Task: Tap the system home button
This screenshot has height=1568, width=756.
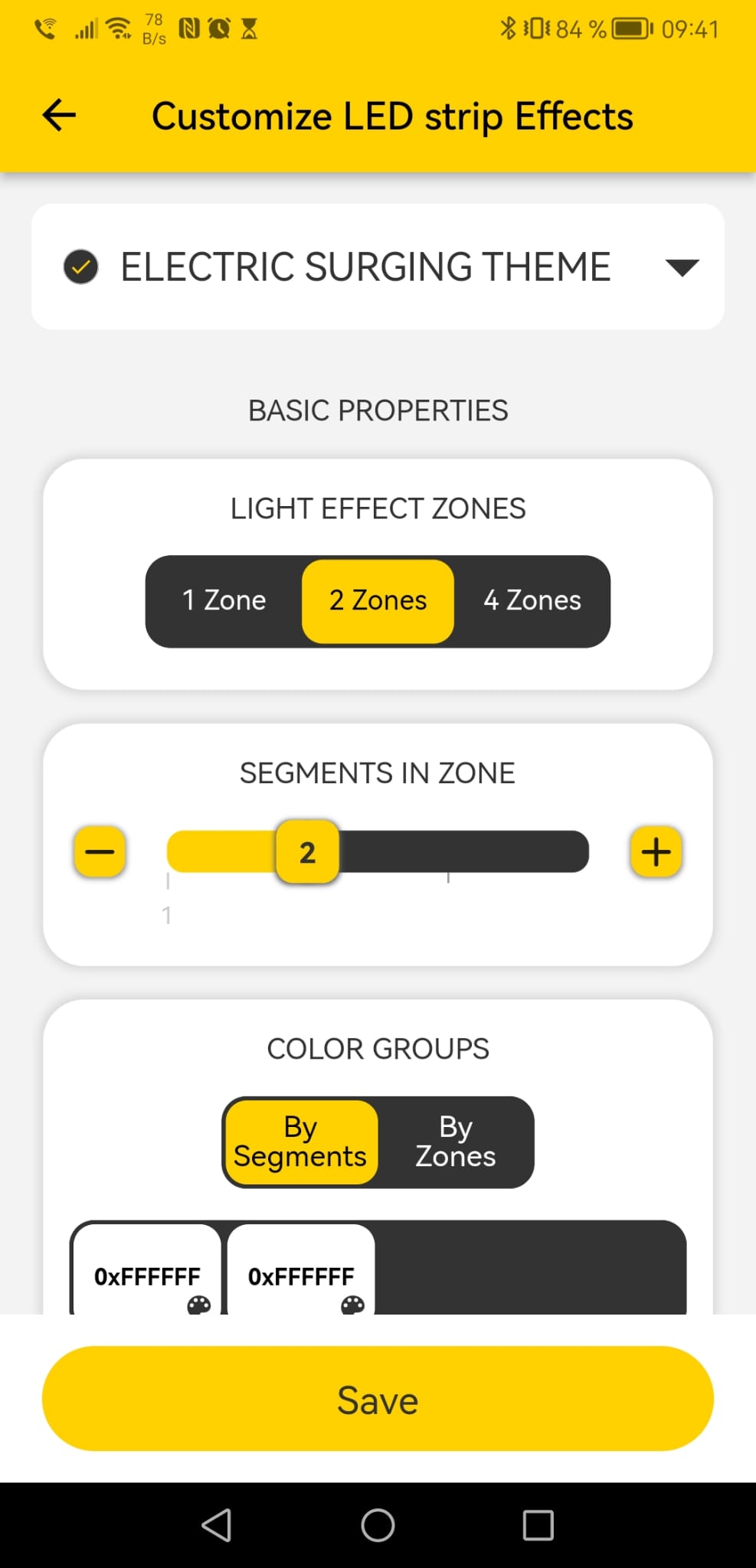Action: point(378,1525)
